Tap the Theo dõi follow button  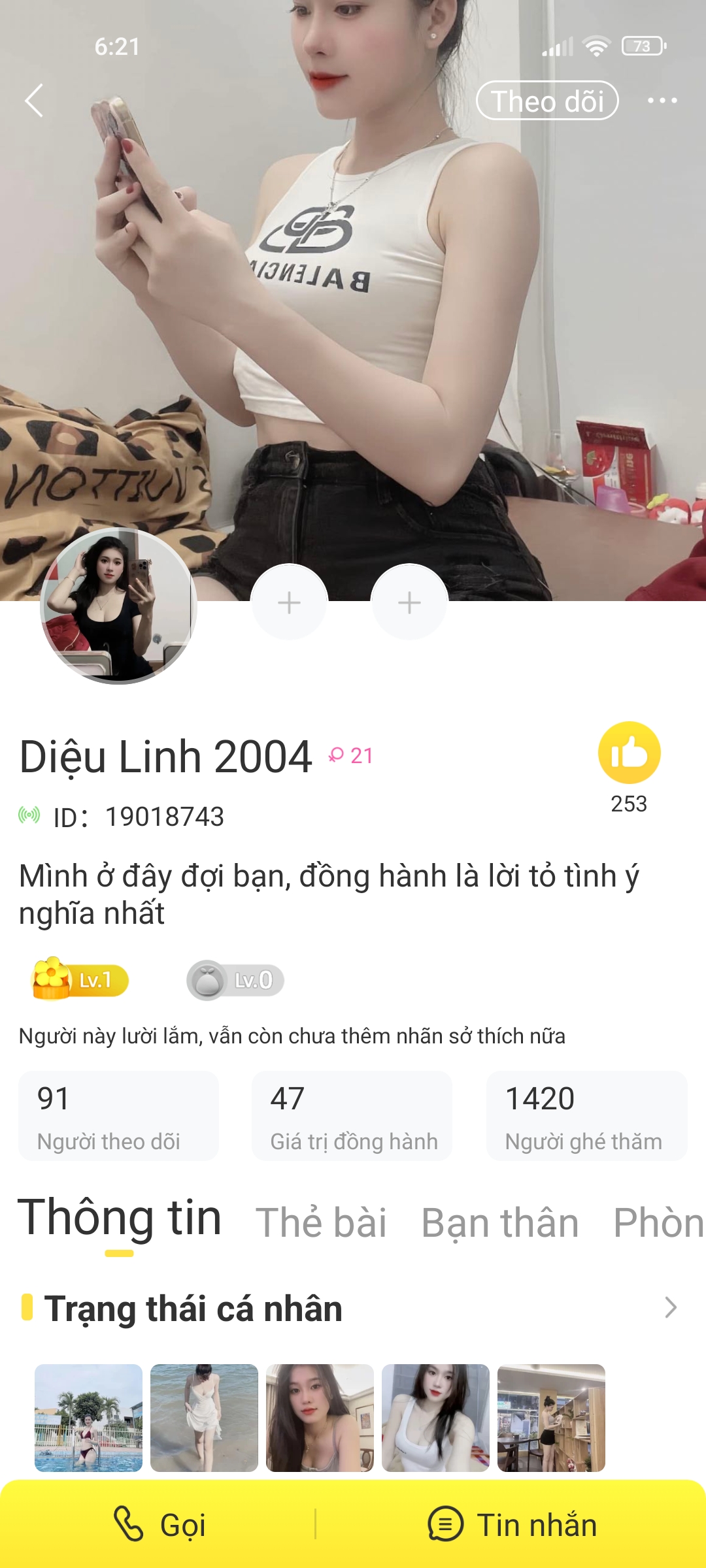tap(547, 101)
